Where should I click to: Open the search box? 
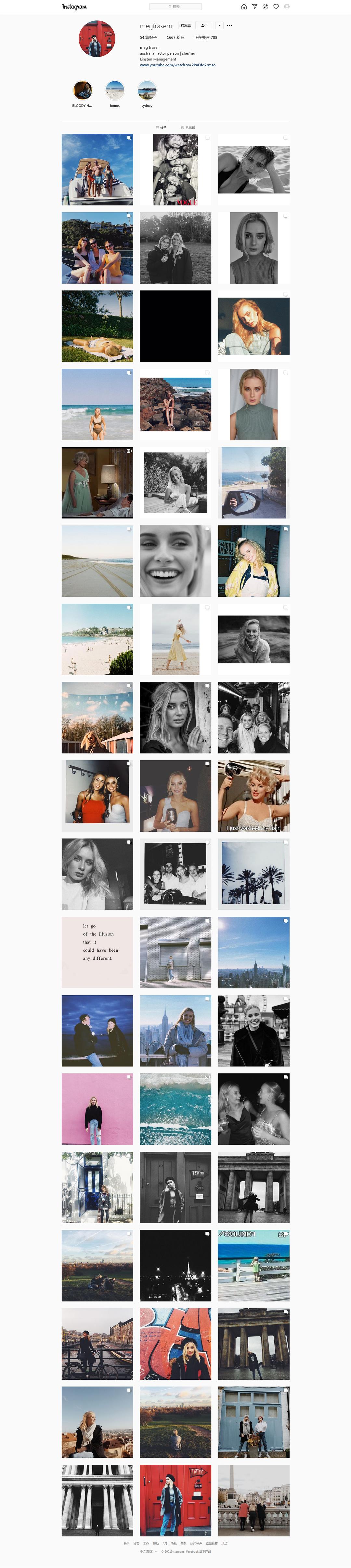pos(175,7)
